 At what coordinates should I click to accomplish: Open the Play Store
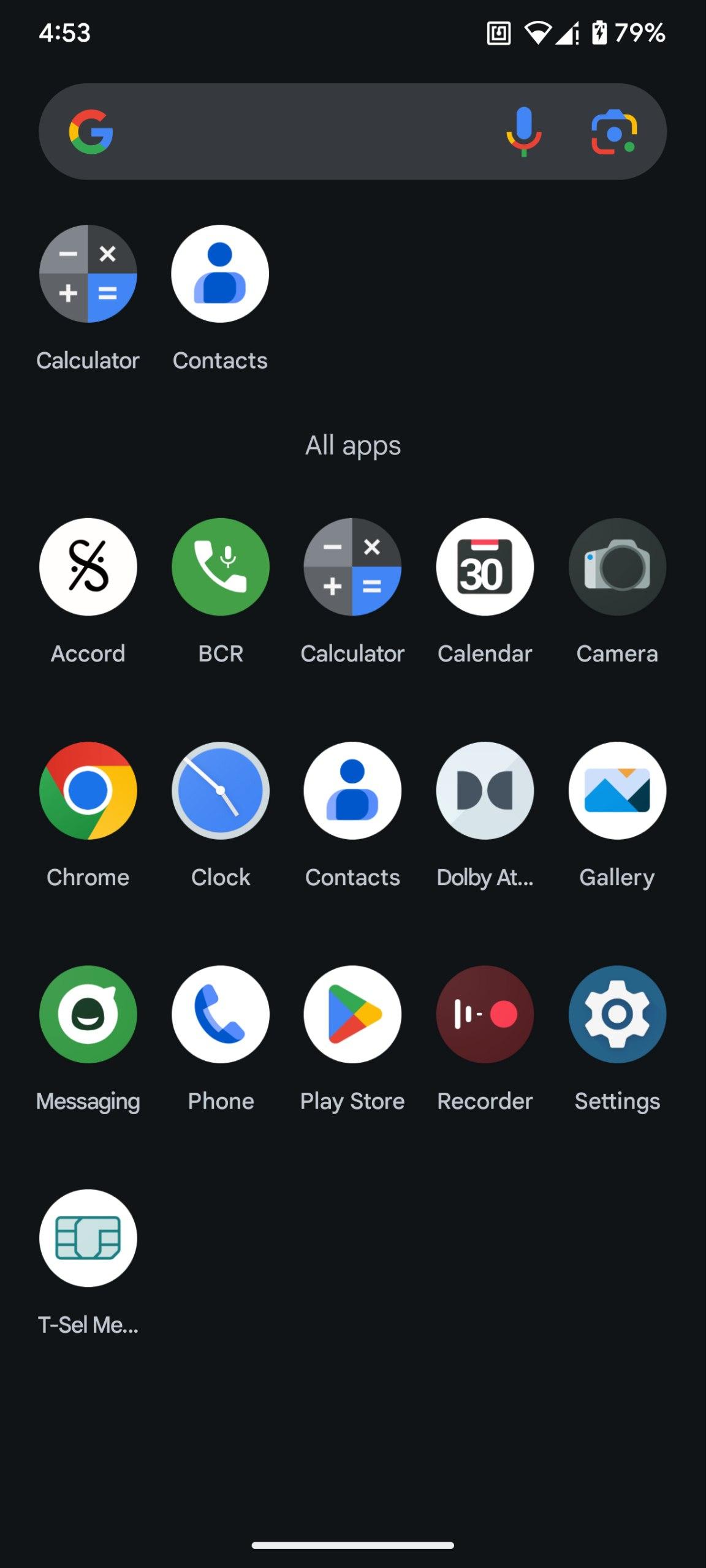point(352,1014)
